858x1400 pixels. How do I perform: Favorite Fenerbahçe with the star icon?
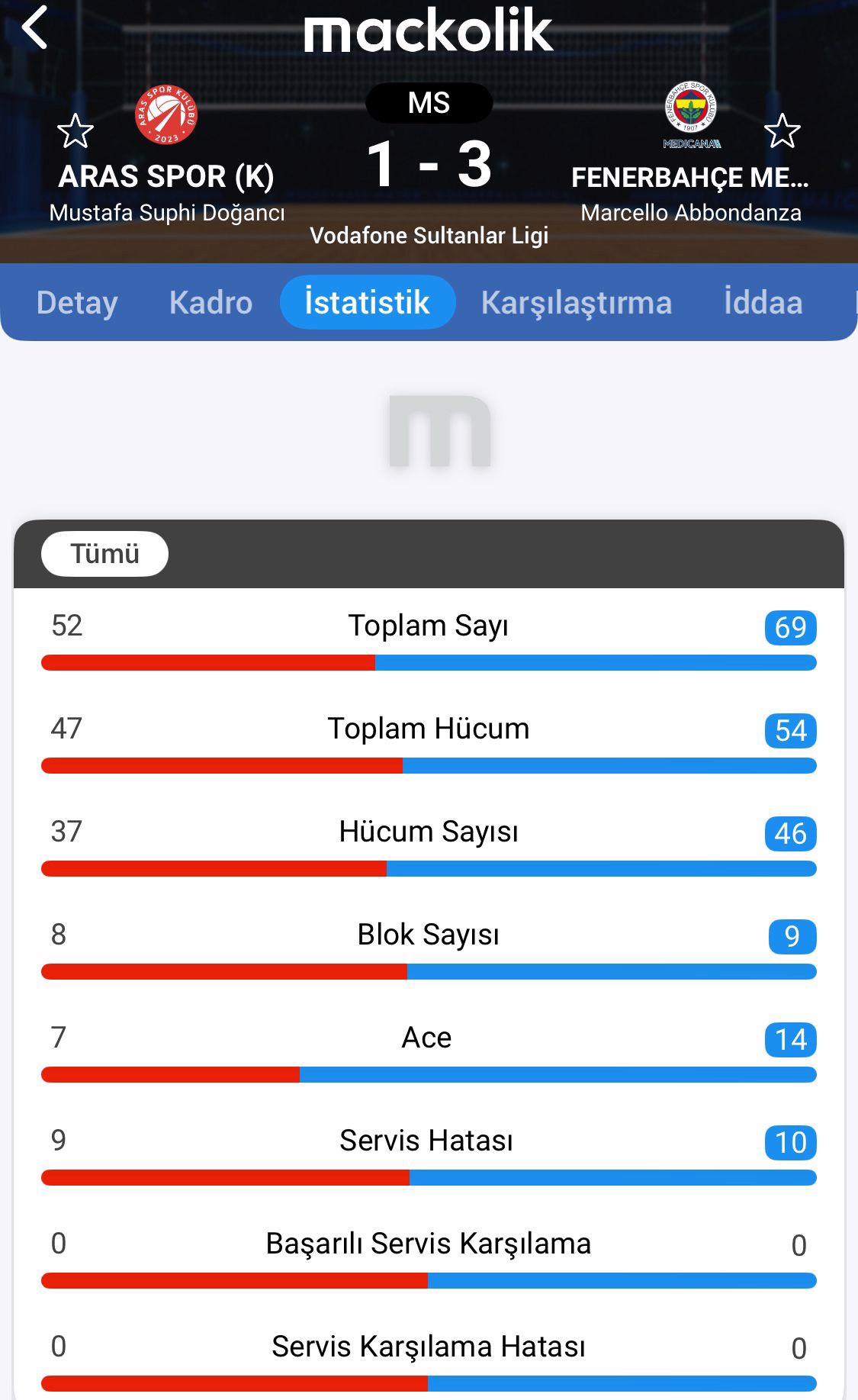click(782, 131)
